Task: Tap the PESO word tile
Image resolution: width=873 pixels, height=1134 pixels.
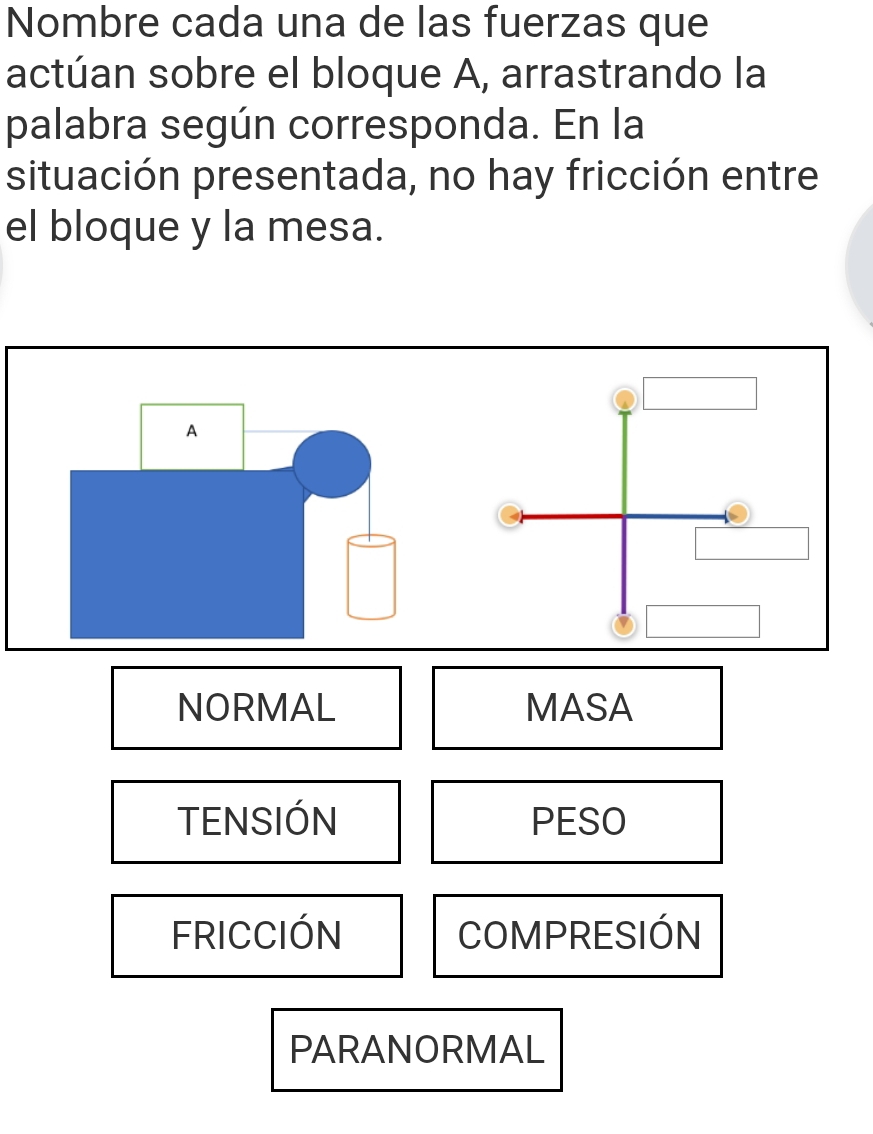Action: click(577, 822)
